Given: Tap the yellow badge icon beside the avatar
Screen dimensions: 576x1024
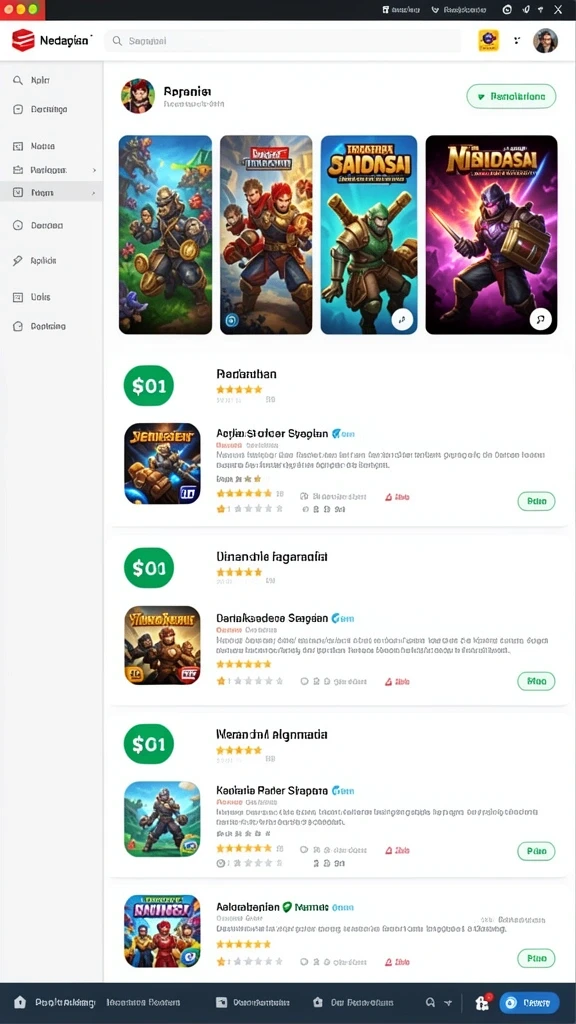Looking at the screenshot, I should click(x=488, y=40).
